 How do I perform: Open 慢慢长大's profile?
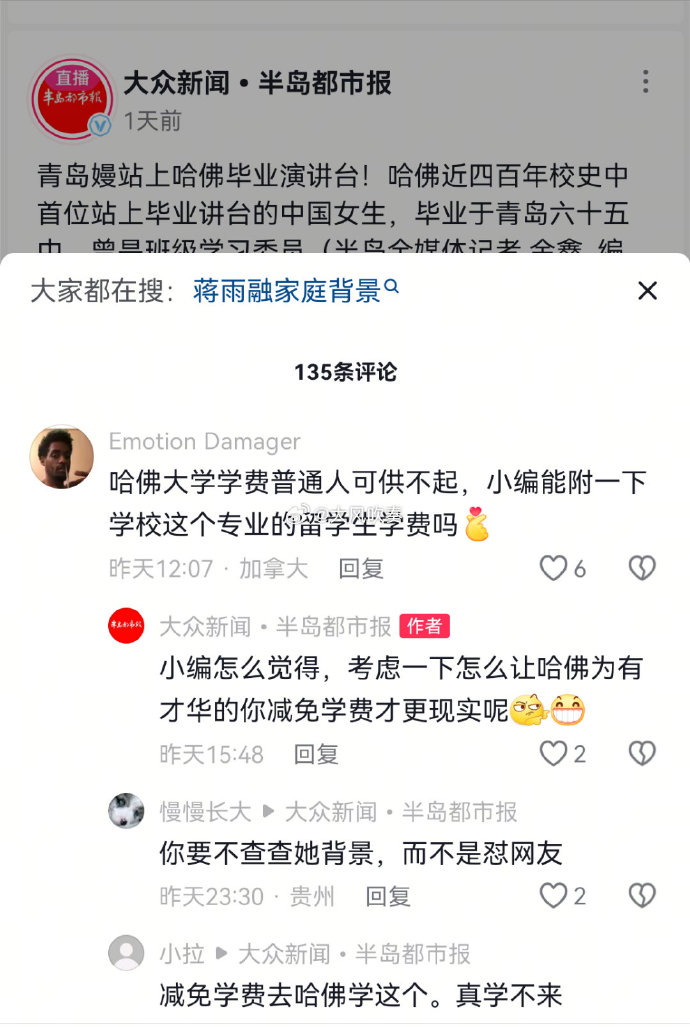(126, 811)
